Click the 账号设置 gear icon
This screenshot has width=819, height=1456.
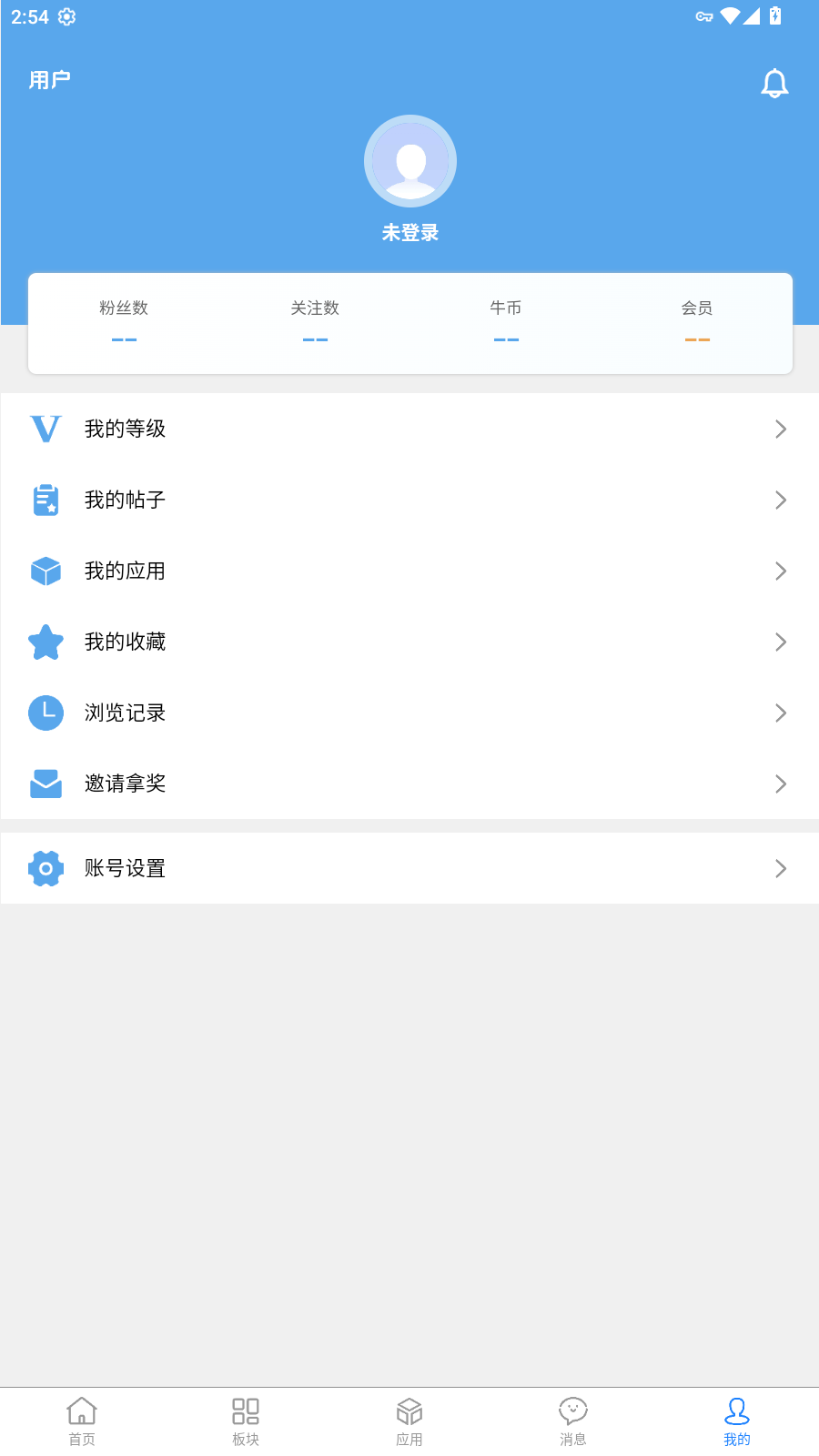(45, 868)
